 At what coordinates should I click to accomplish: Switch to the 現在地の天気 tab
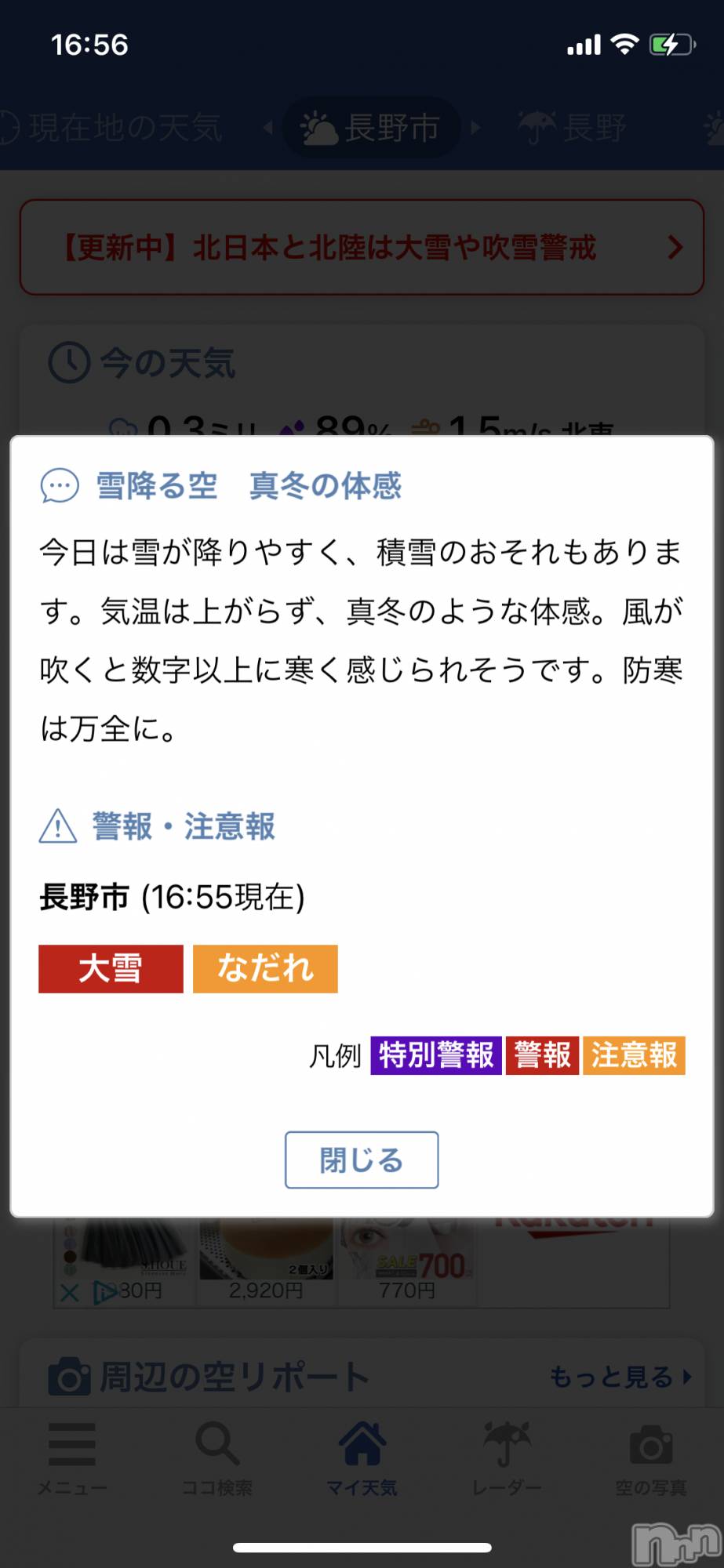[x=114, y=128]
